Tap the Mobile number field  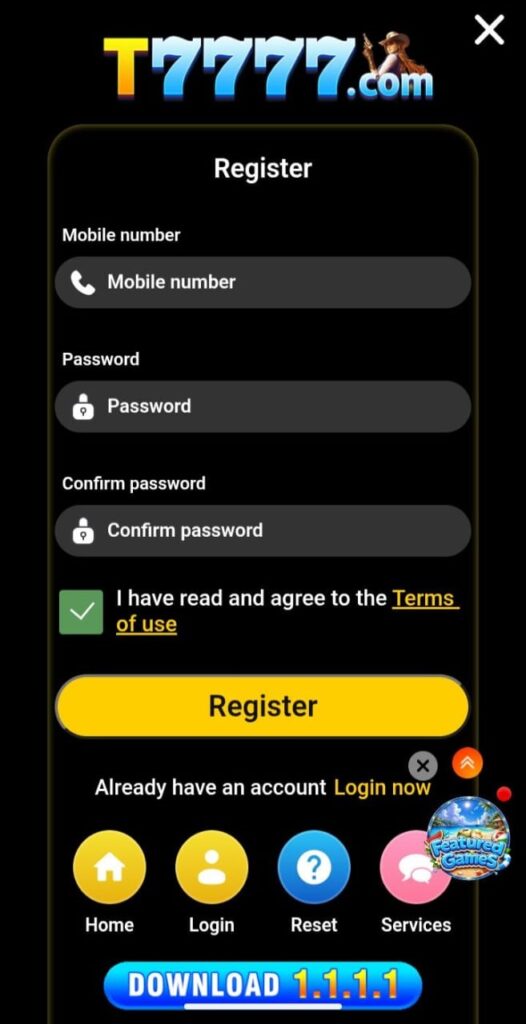coord(263,282)
